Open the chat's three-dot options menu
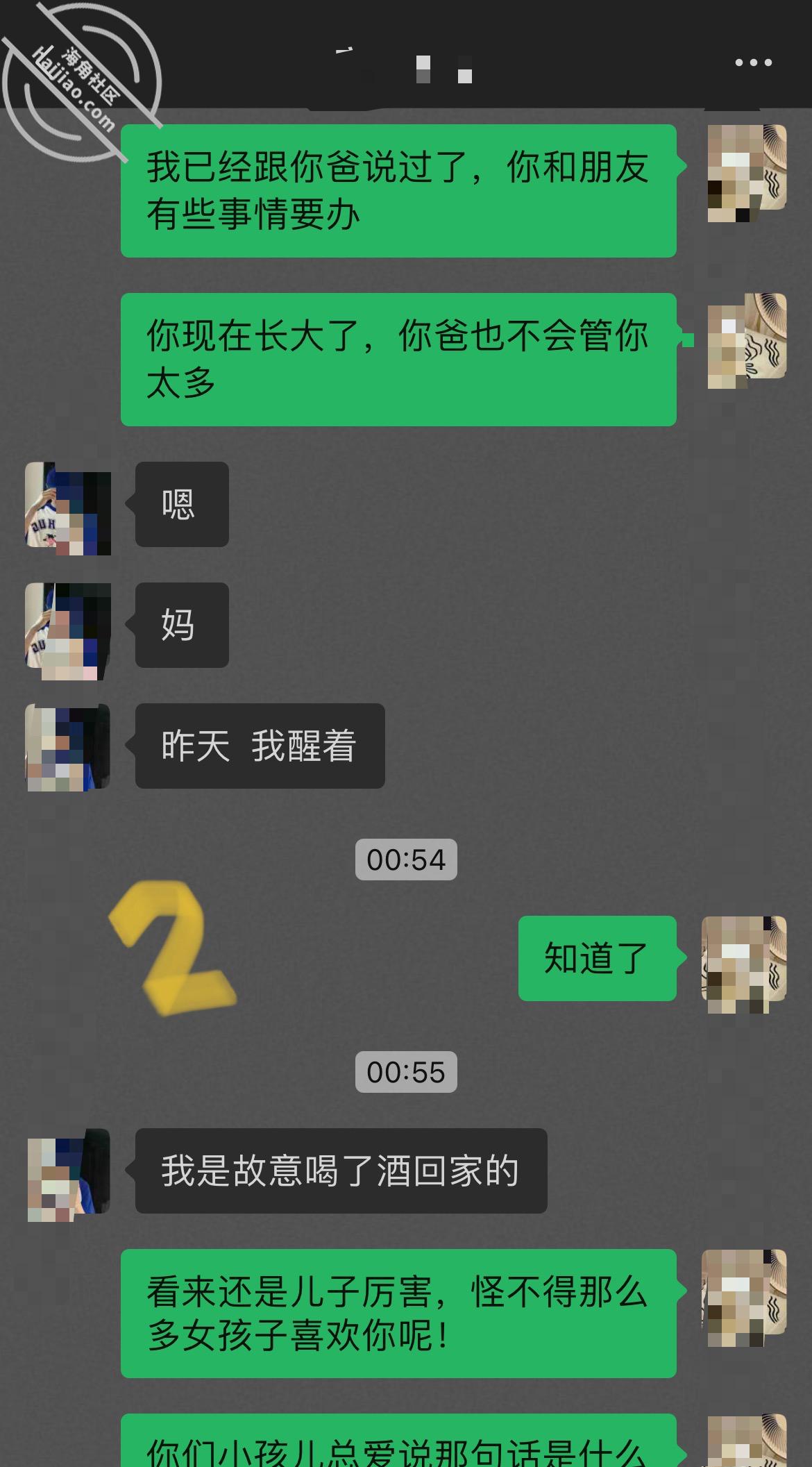Image resolution: width=812 pixels, height=1467 pixels. [x=753, y=62]
